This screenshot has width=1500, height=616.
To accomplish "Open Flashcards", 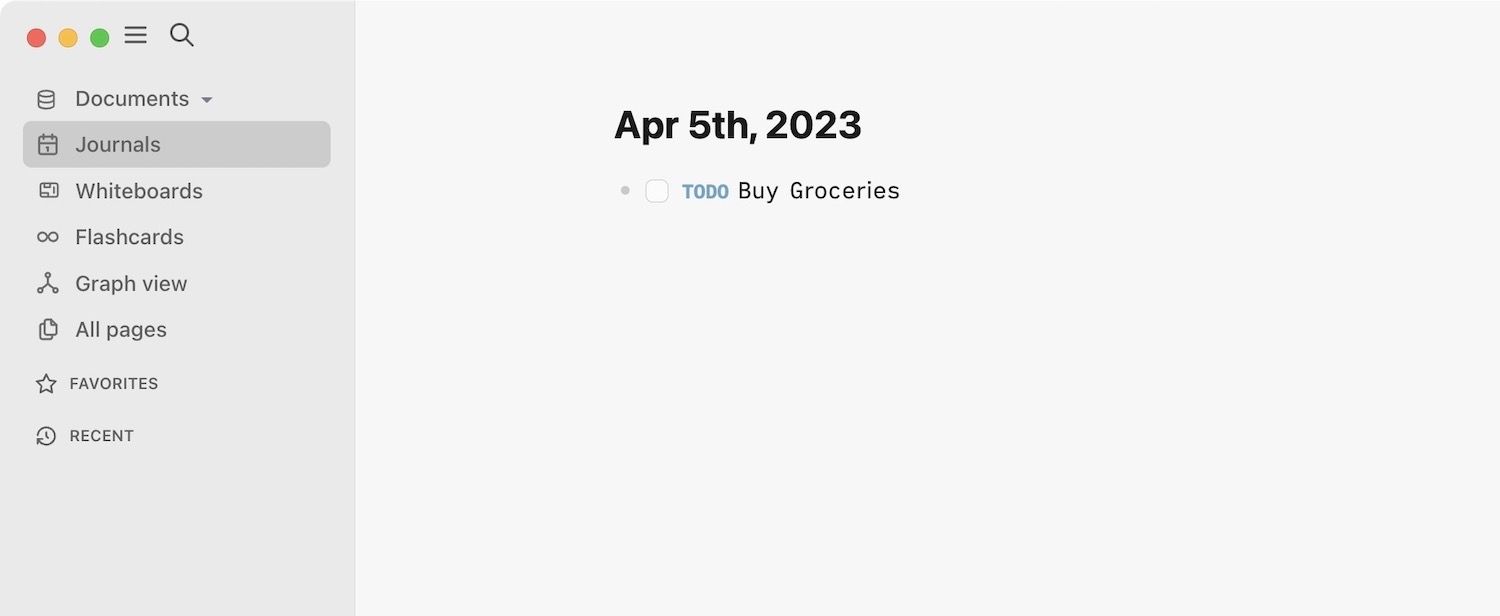I will pos(129,237).
